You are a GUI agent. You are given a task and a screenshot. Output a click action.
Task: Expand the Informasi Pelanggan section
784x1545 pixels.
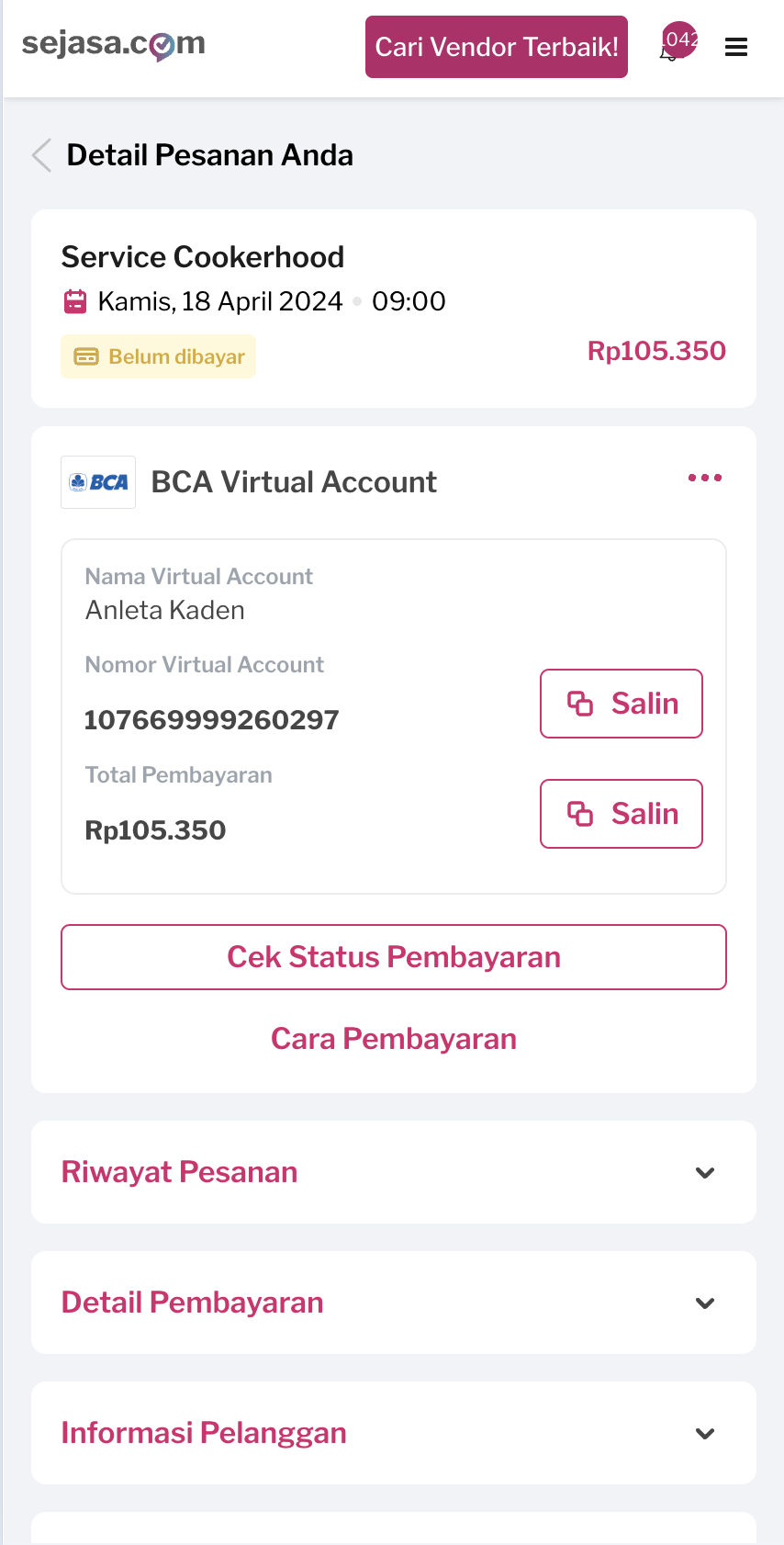[x=393, y=1433]
